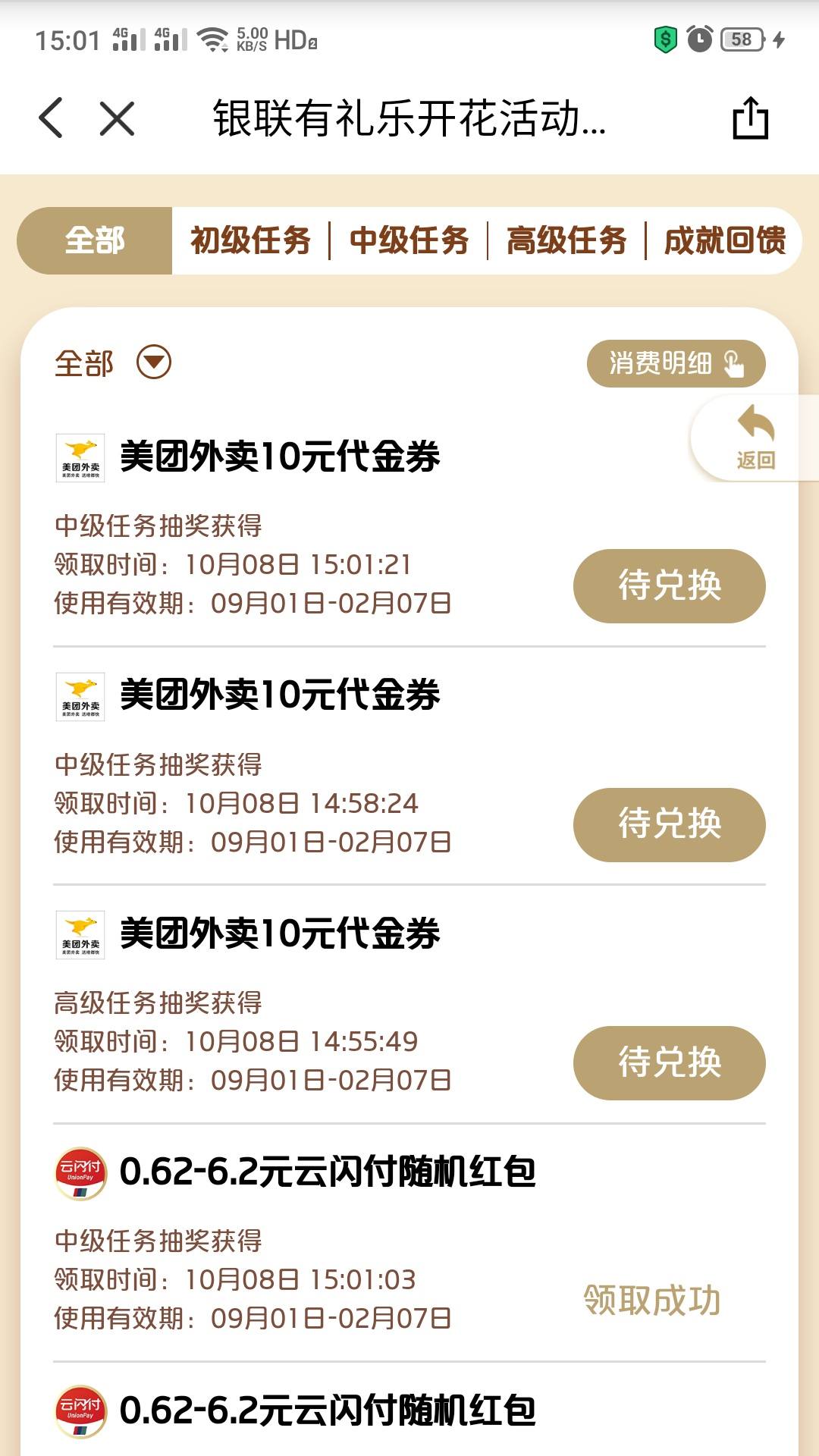The image size is (819, 1456).
Task: Expand the 全部 filter dropdown
Action: [x=113, y=362]
